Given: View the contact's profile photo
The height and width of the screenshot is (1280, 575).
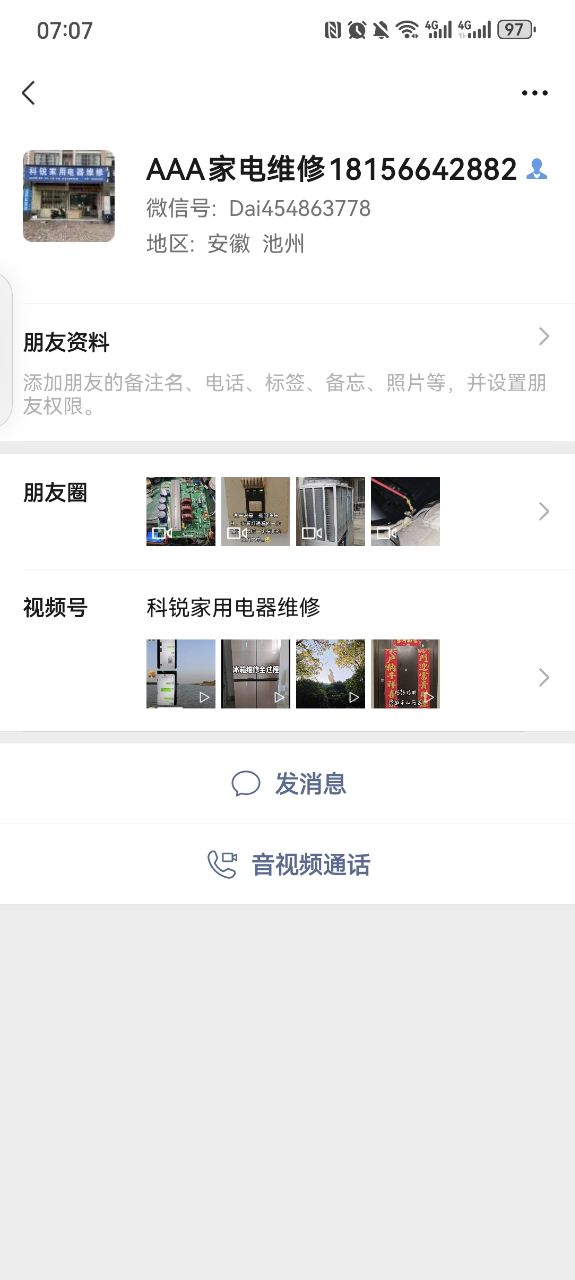Looking at the screenshot, I should (x=69, y=196).
